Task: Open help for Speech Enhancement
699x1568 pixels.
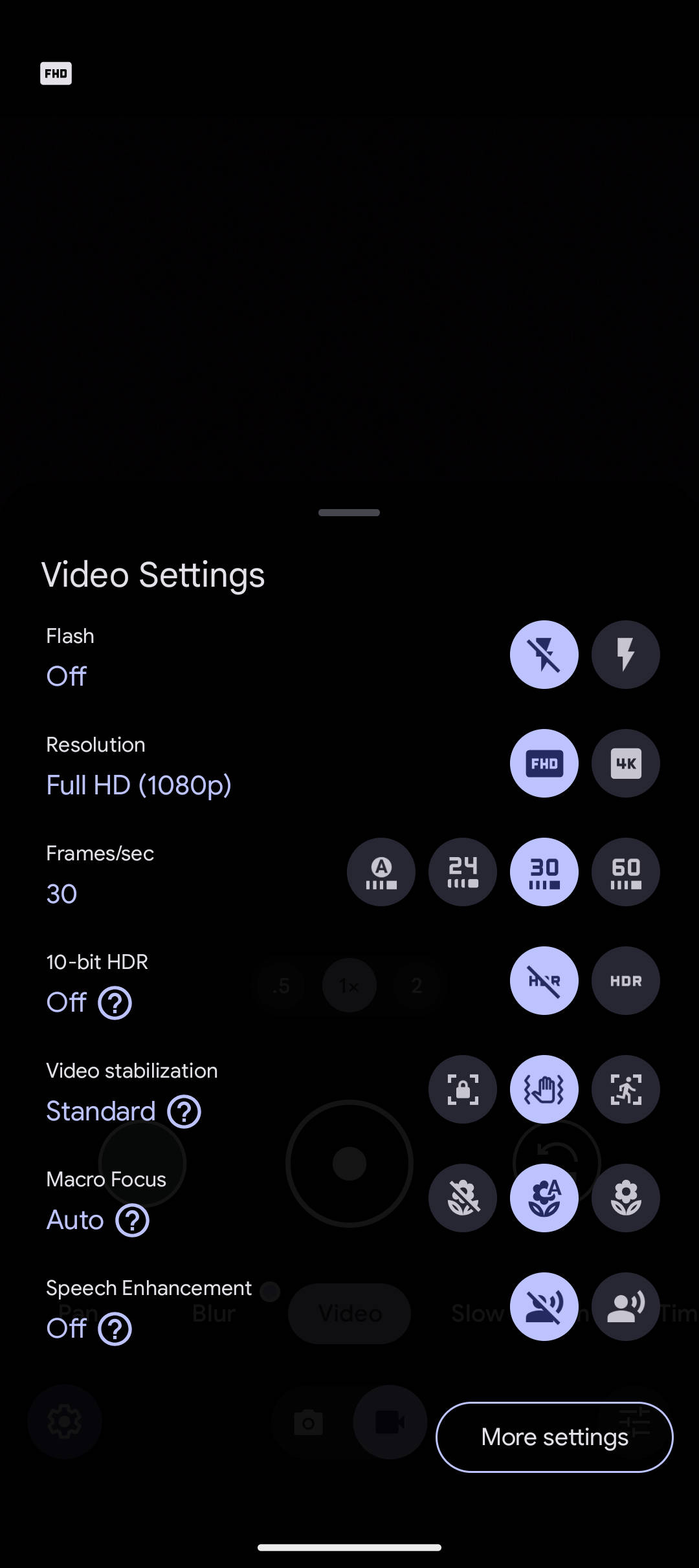Action: [x=115, y=1329]
